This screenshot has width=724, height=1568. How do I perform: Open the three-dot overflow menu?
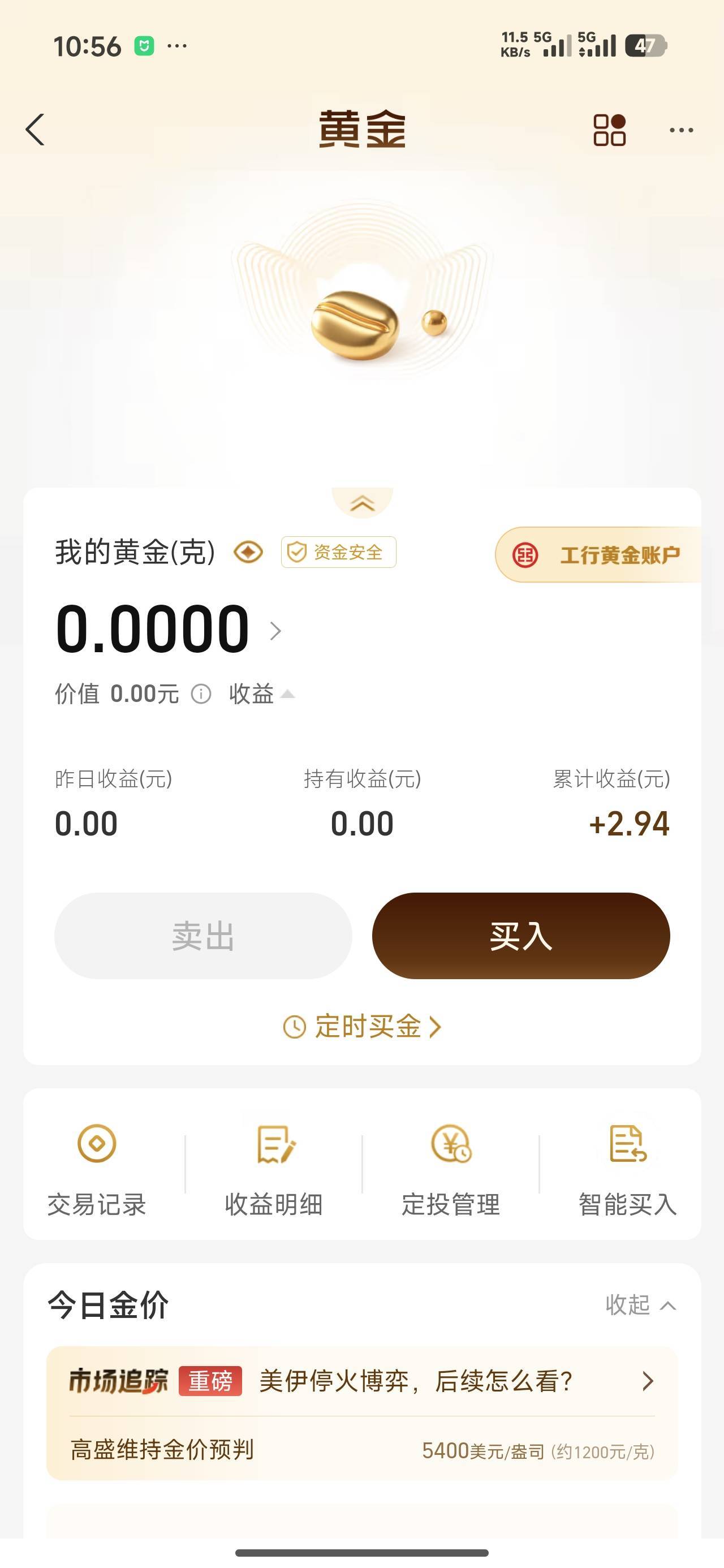(681, 130)
